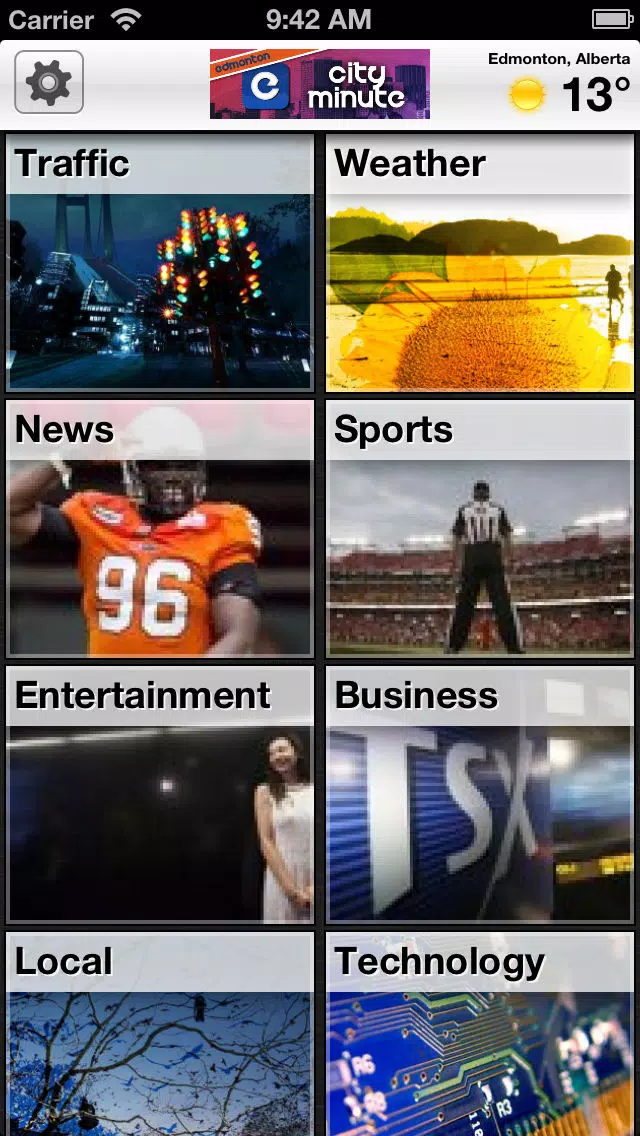Image resolution: width=640 pixels, height=1136 pixels.
Task: Open the Traffic category tile
Action: [x=160, y=262]
